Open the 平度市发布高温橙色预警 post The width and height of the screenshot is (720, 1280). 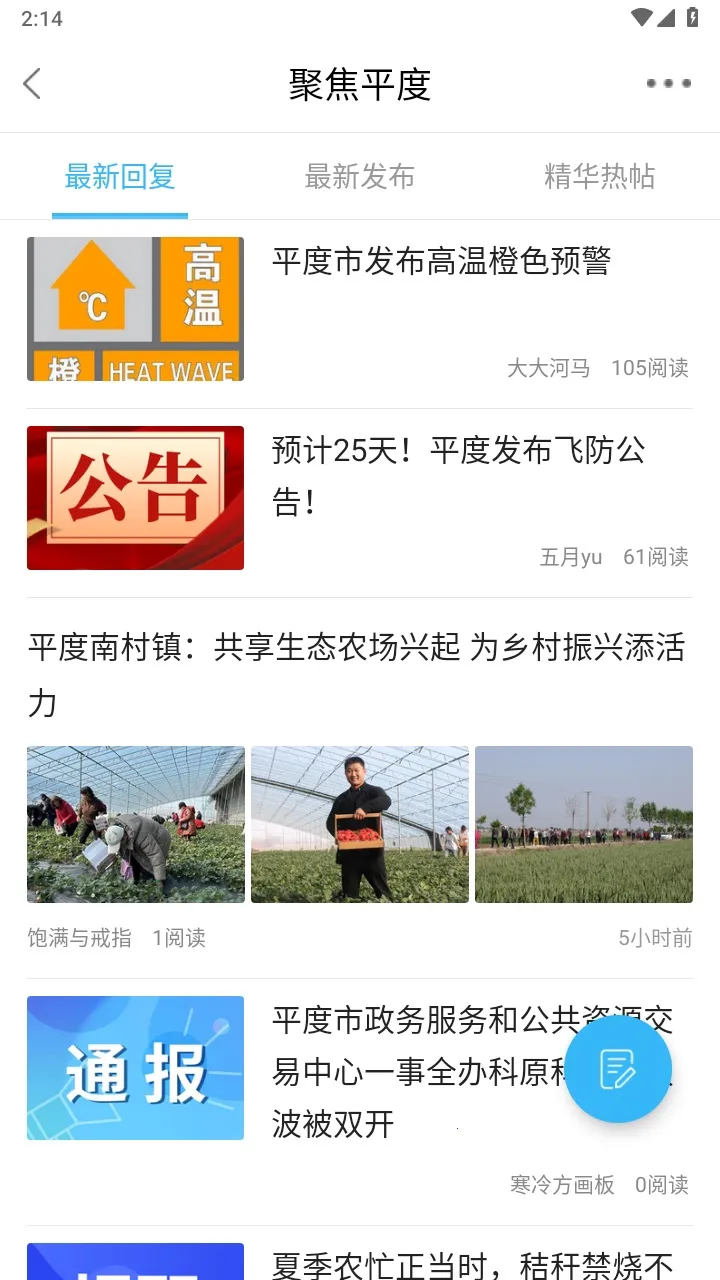pyautogui.click(x=441, y=262)
